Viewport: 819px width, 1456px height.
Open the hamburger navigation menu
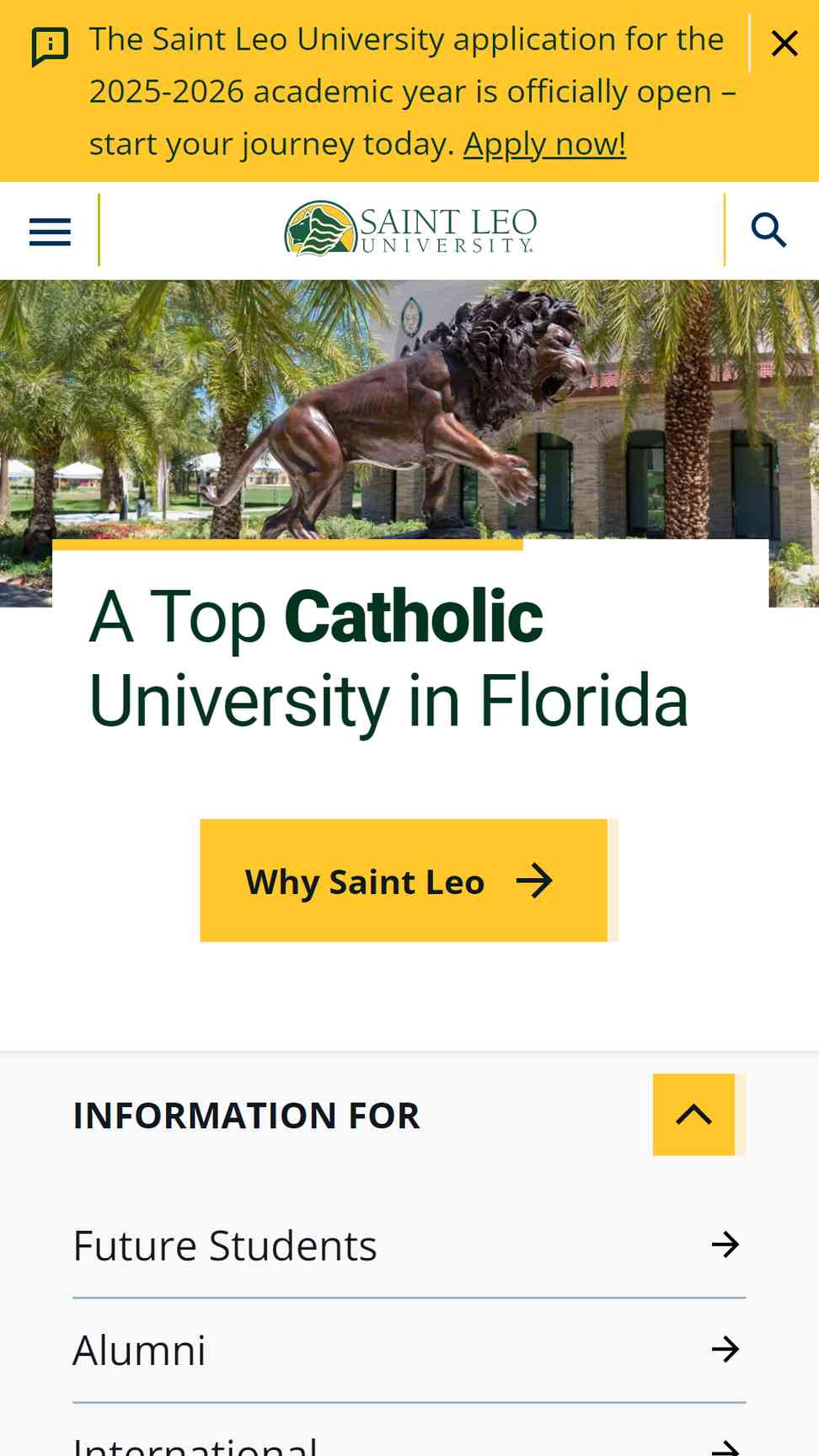[x=50, y=231]
